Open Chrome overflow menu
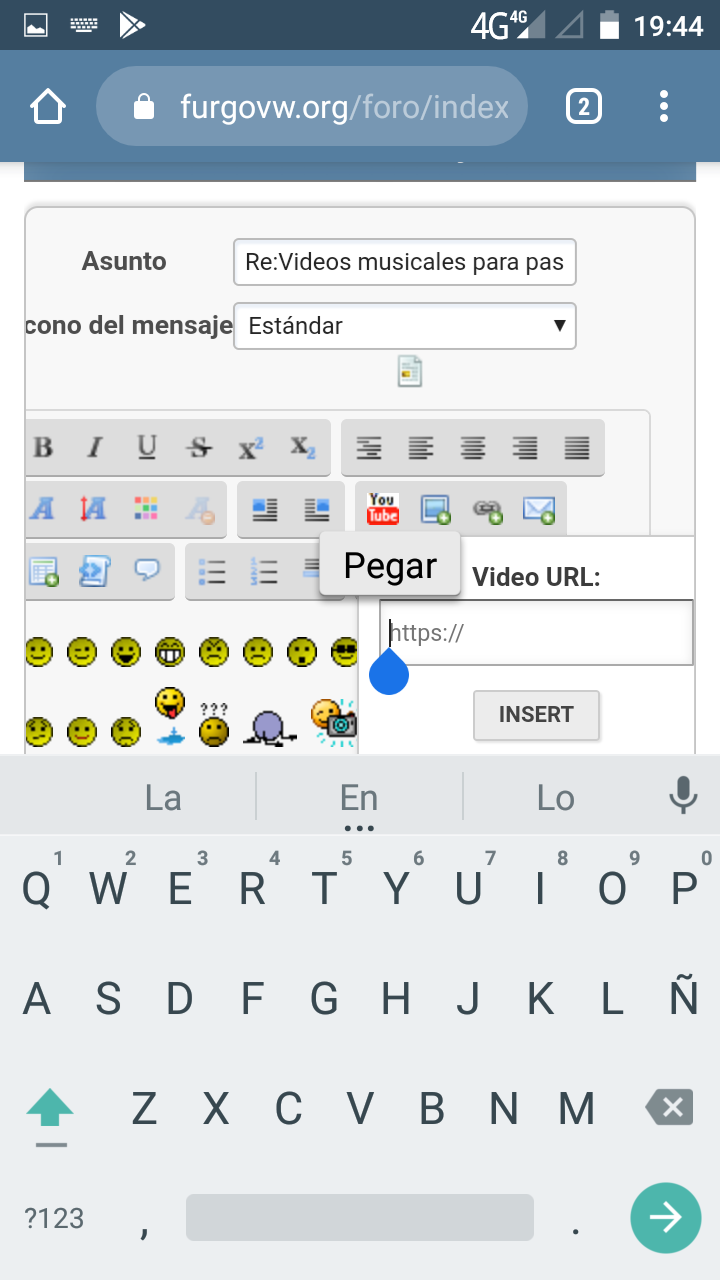Screen dimensions: 720x1280 tap(664, 106)
